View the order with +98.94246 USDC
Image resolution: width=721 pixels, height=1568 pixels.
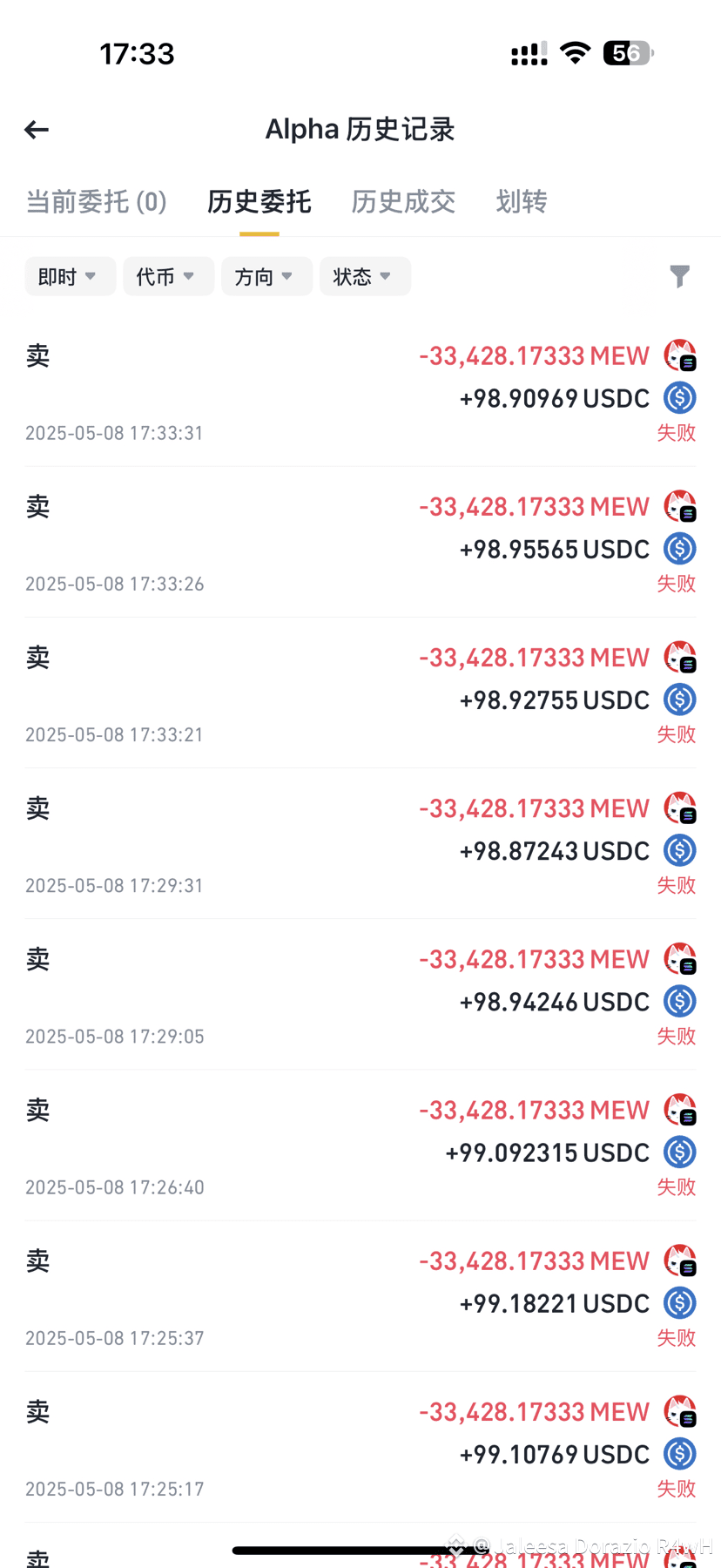pos(360,995)
